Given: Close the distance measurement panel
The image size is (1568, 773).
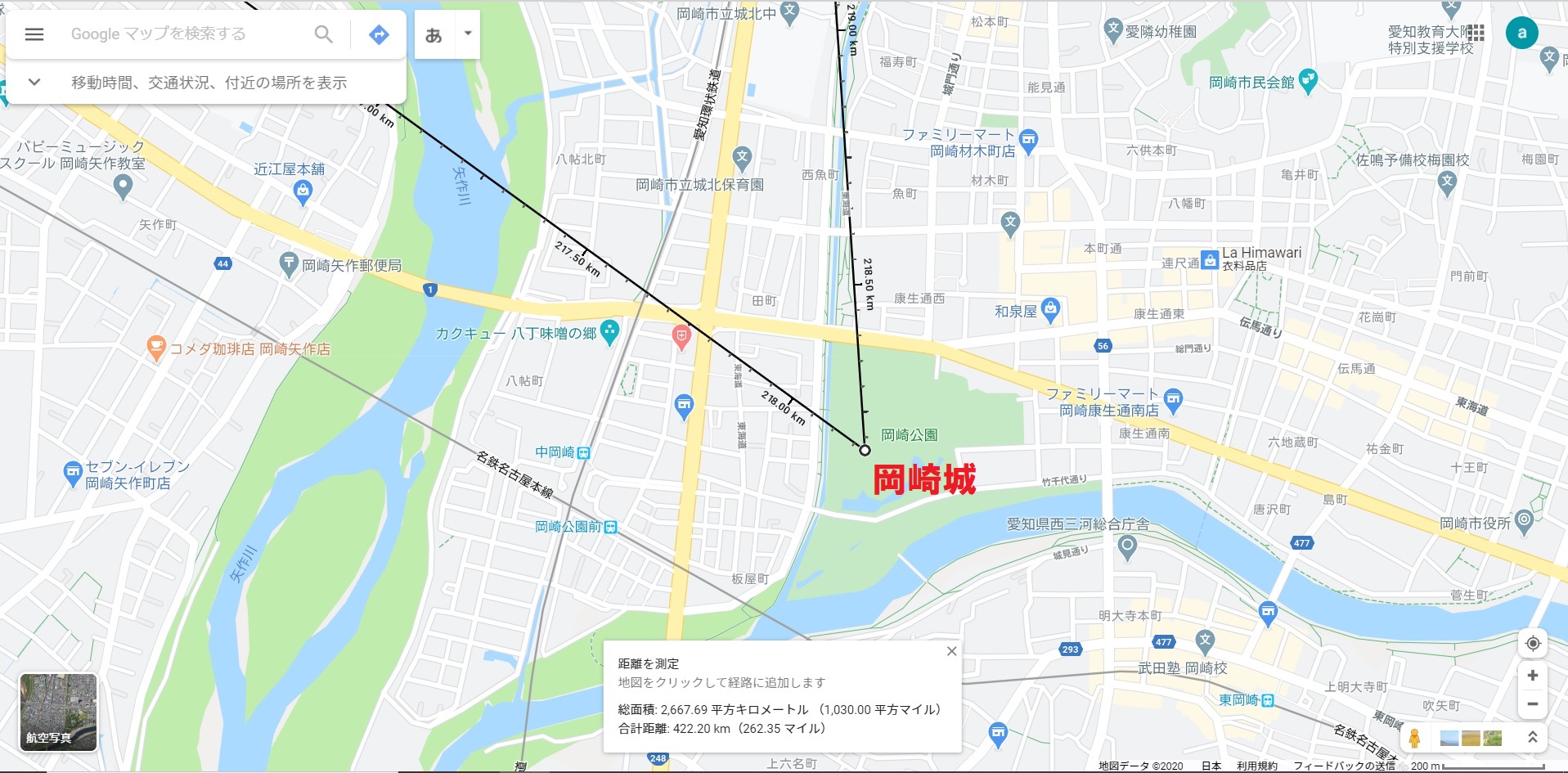Looking at the screenshot, I should (951, 651).
